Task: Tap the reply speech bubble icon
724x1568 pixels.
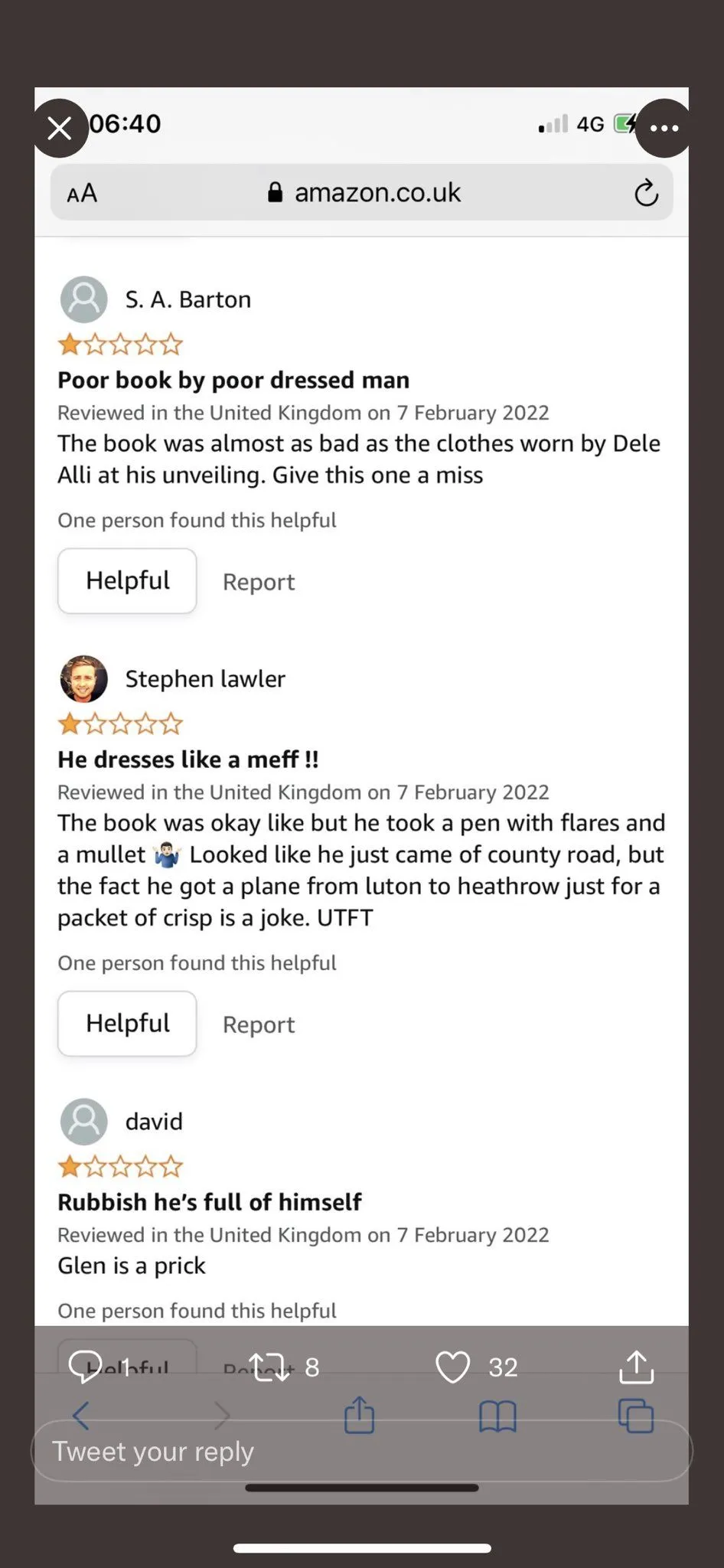Action: point(84,1367)
